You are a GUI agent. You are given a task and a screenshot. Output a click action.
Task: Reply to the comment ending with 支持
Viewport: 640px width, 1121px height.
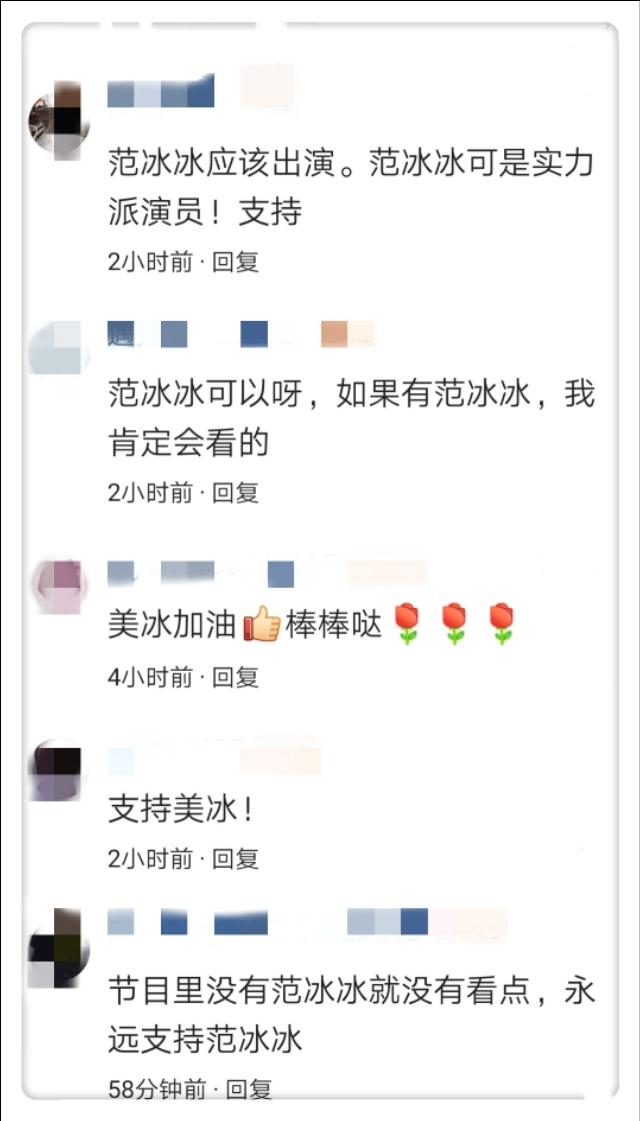[x=235, y=262]
